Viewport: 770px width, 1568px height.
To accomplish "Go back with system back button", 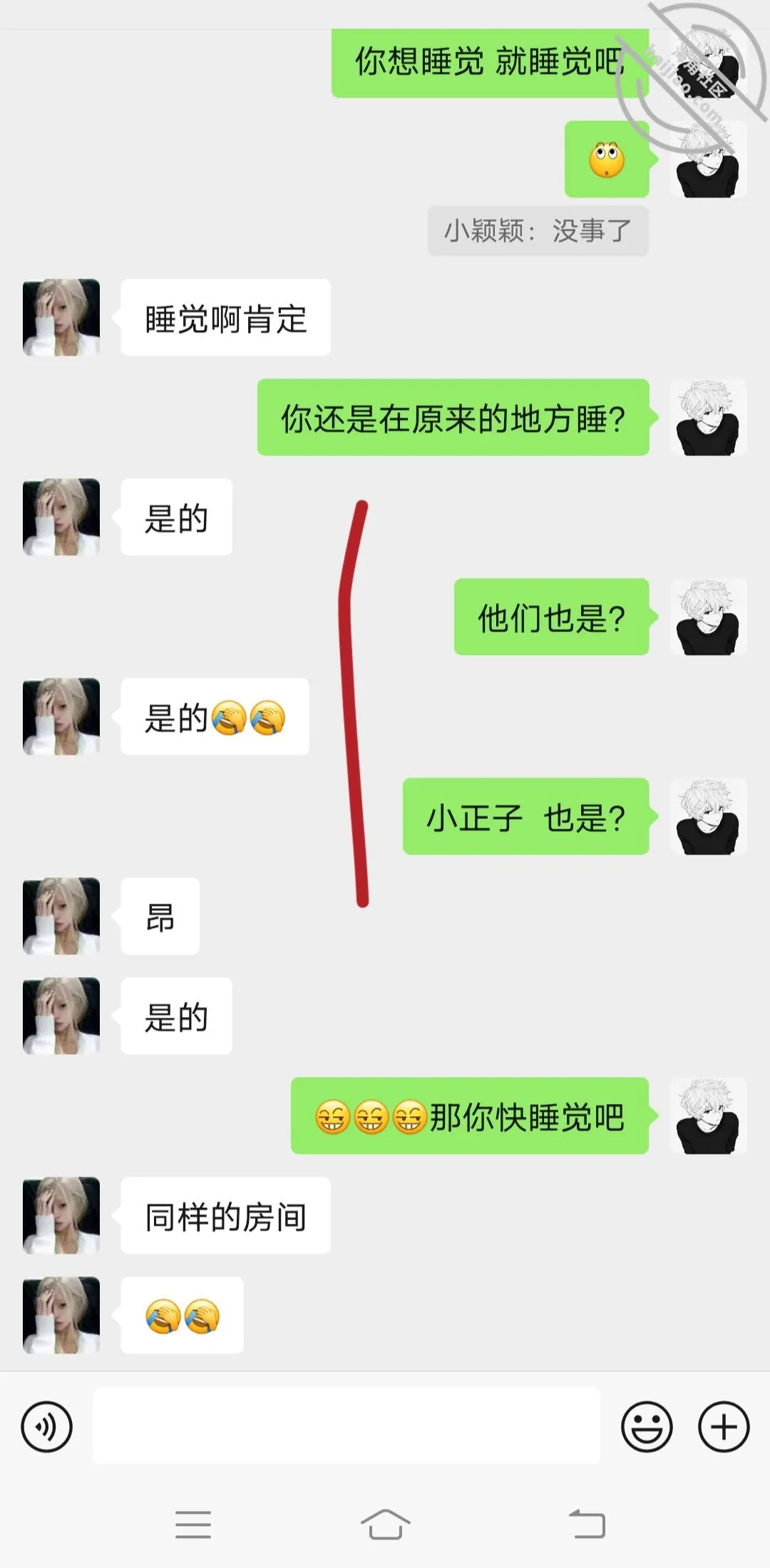I will tap(587, 1525).
